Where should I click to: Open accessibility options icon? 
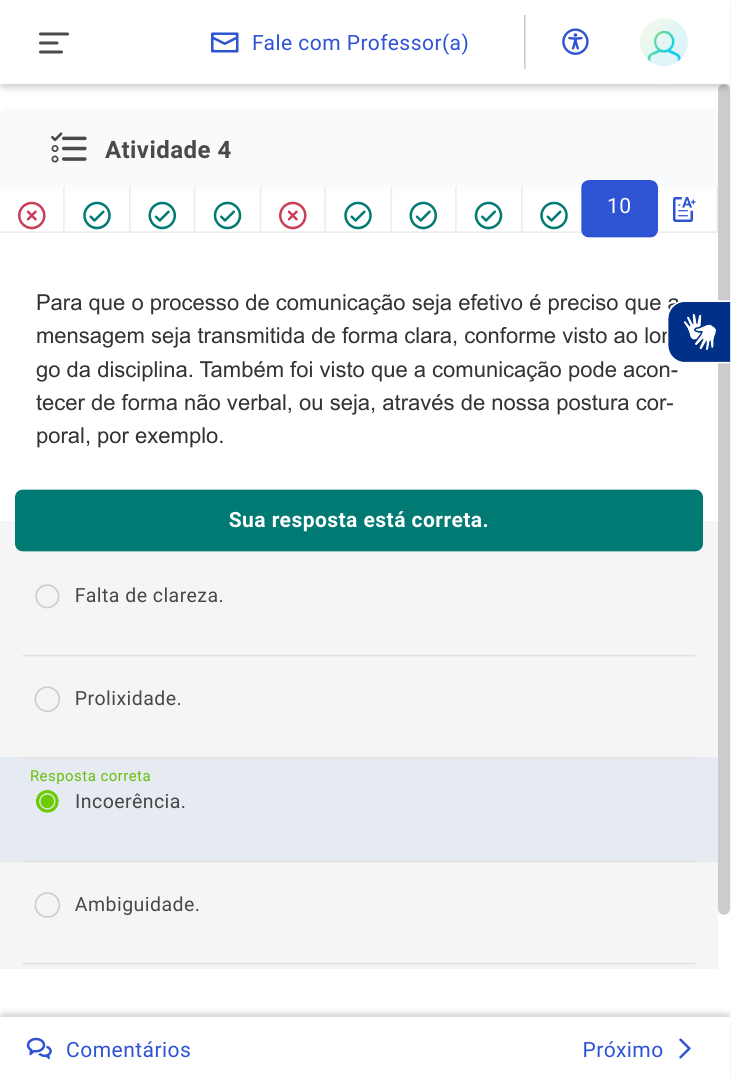tap(575, 42)
